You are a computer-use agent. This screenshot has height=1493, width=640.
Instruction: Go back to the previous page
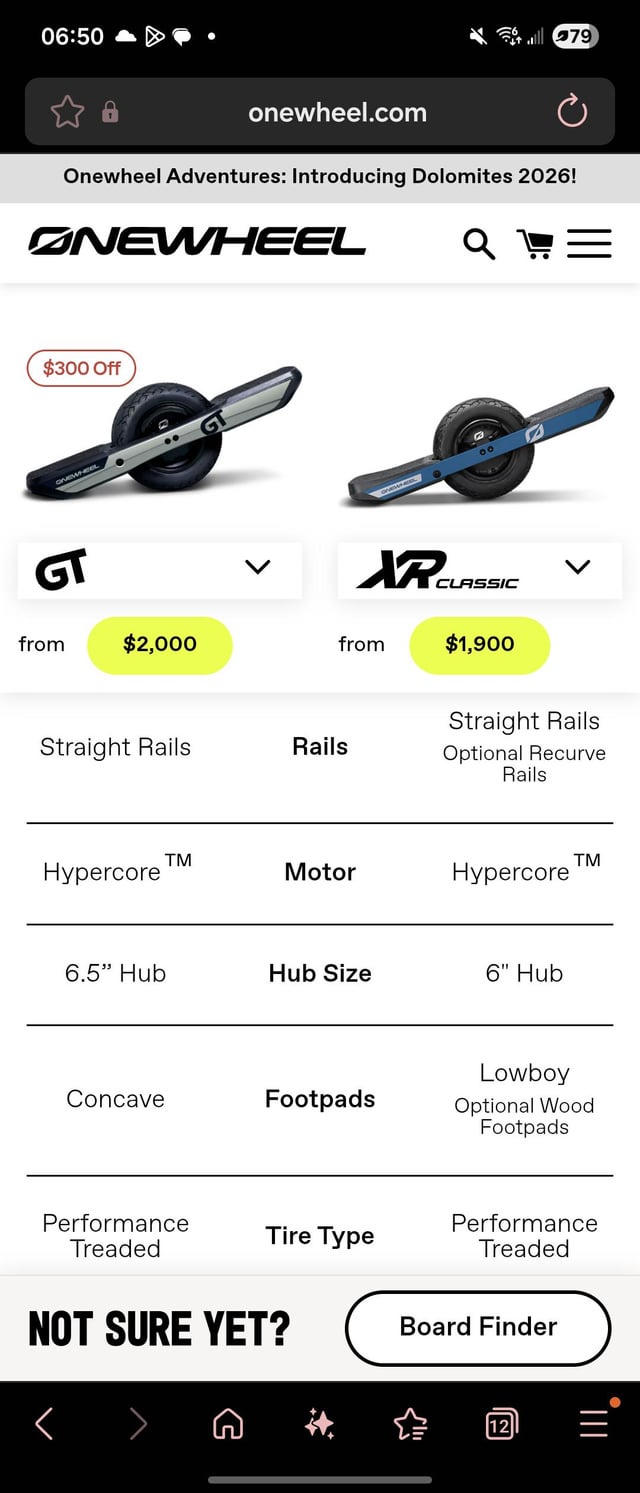[44, 1423]
